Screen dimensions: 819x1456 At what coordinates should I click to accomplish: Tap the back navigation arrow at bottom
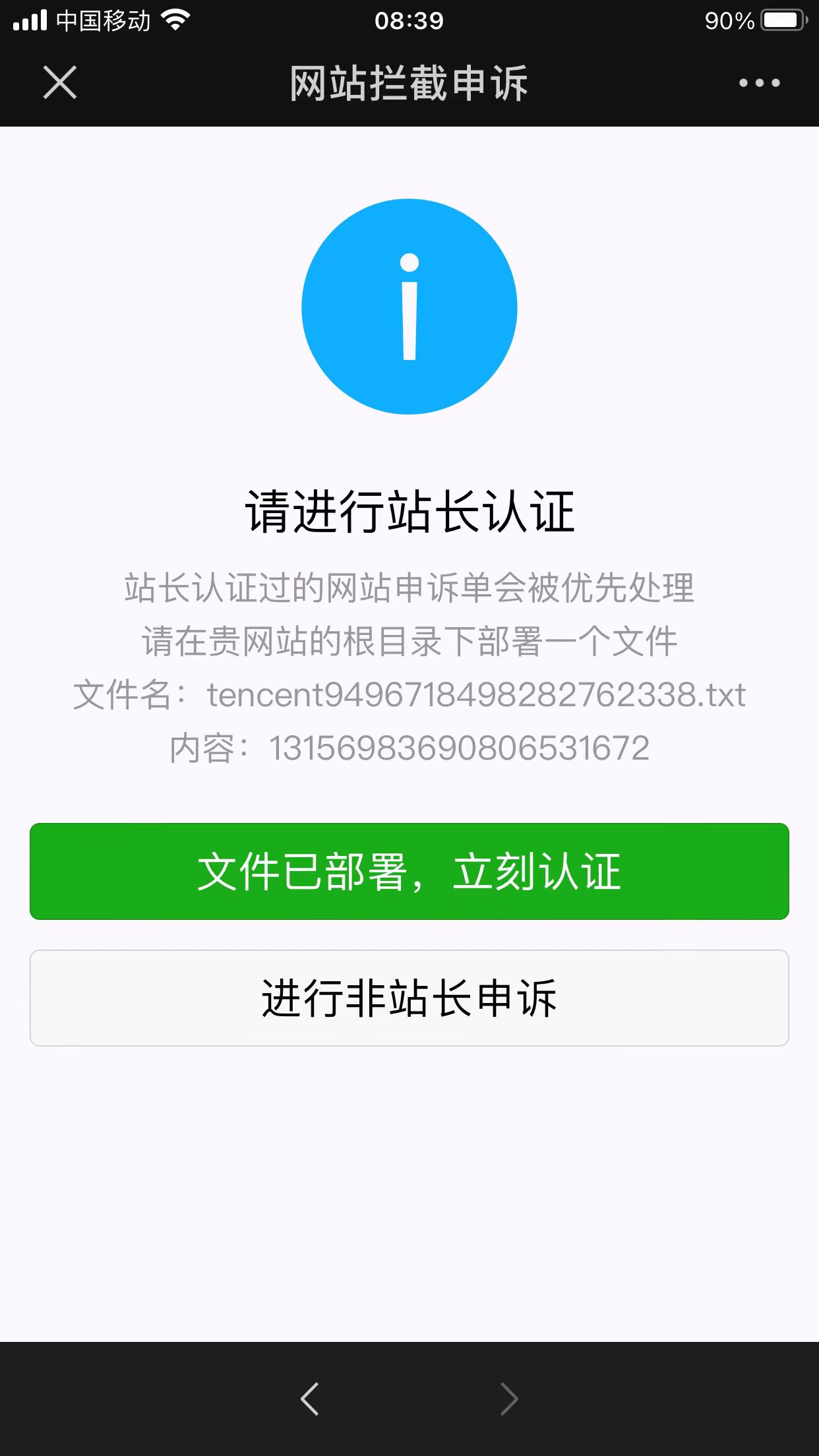pos(309,1397)
